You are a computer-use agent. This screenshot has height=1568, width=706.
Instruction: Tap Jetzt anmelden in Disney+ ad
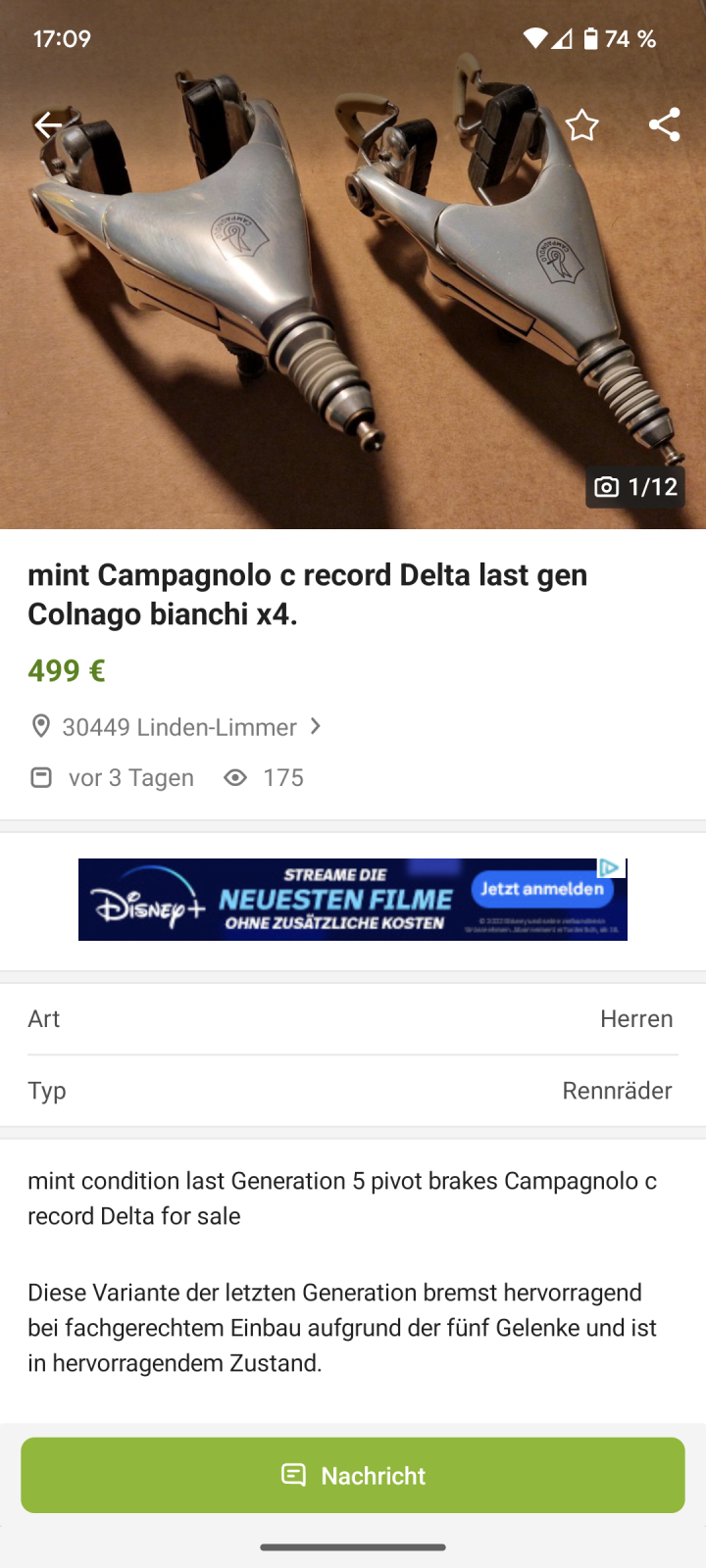(541, 889)
